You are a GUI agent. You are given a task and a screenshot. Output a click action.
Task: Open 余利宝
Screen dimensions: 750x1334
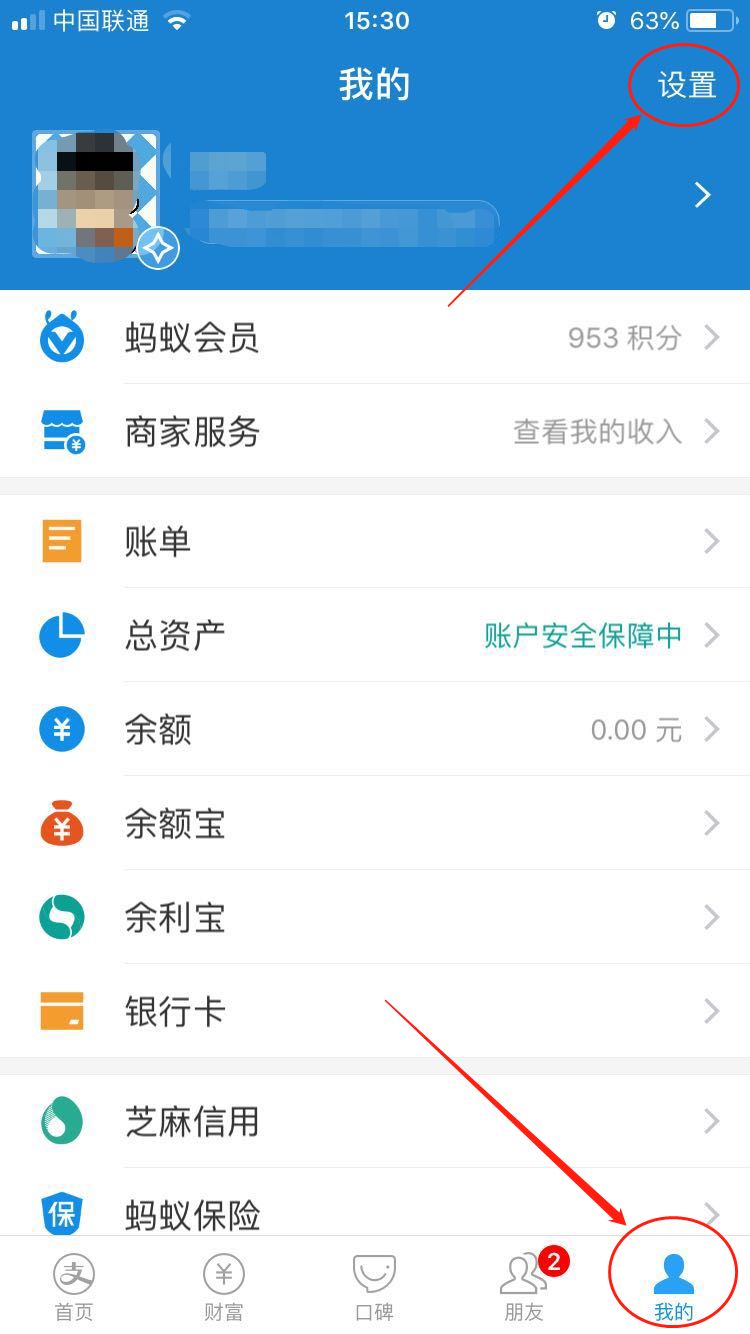(375, 917)
